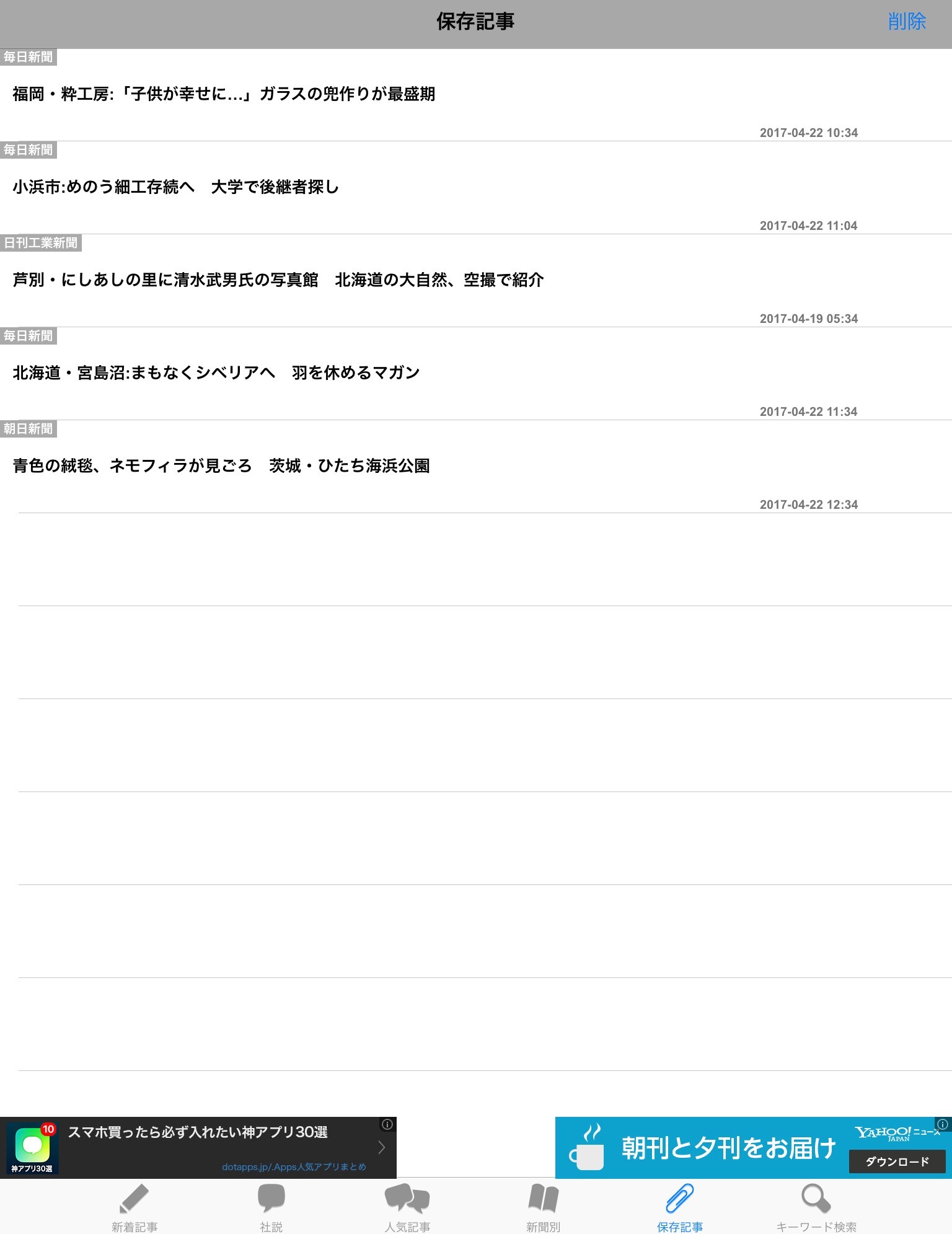
Task: Switch to the 新聞別 tab
Action: 544,1207
